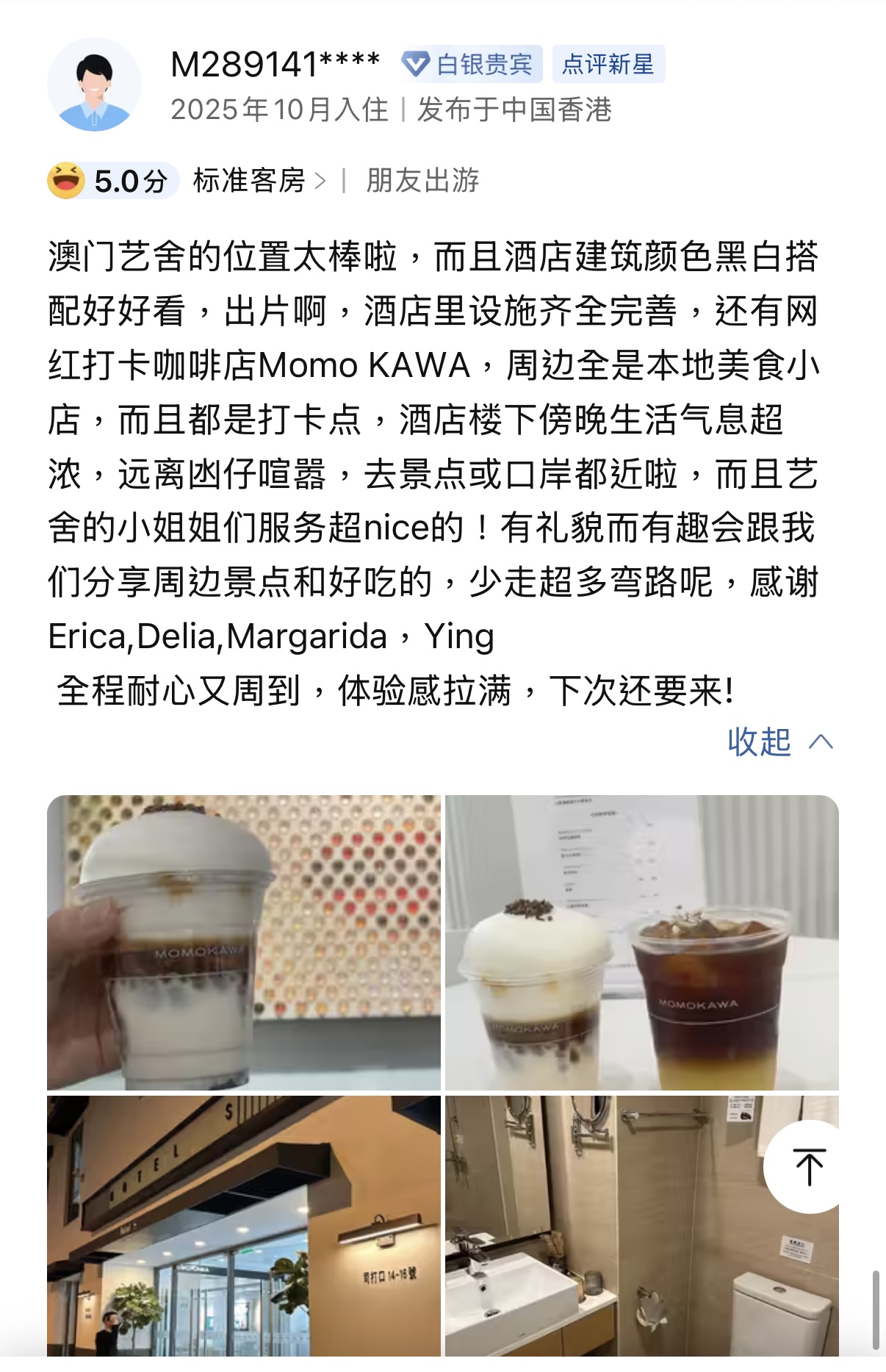
Task: Open the 标准客房 room type link
Action: pos(259,181)
